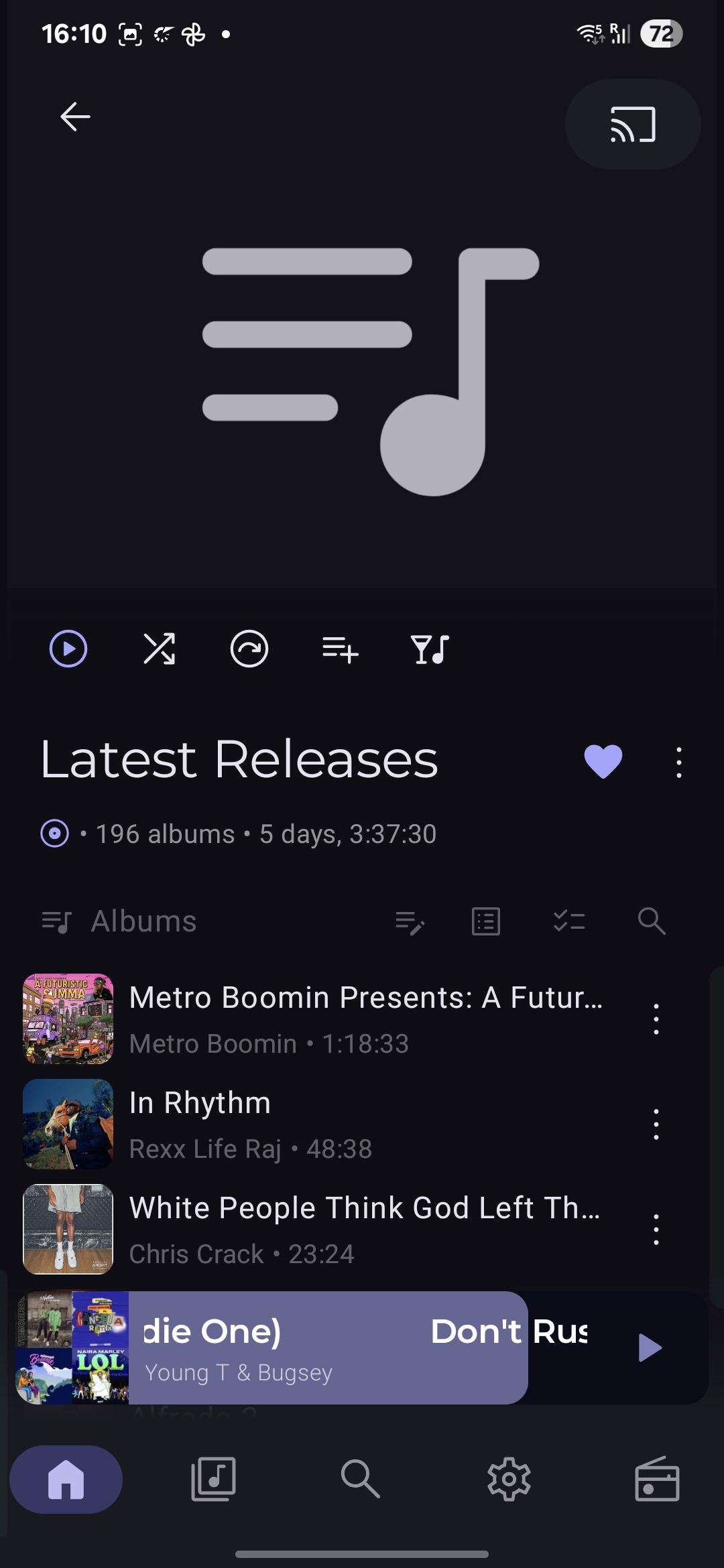The height and width of the screenshot is (1568, 724).
Task: Open the settings tab
Action: 509,1479
